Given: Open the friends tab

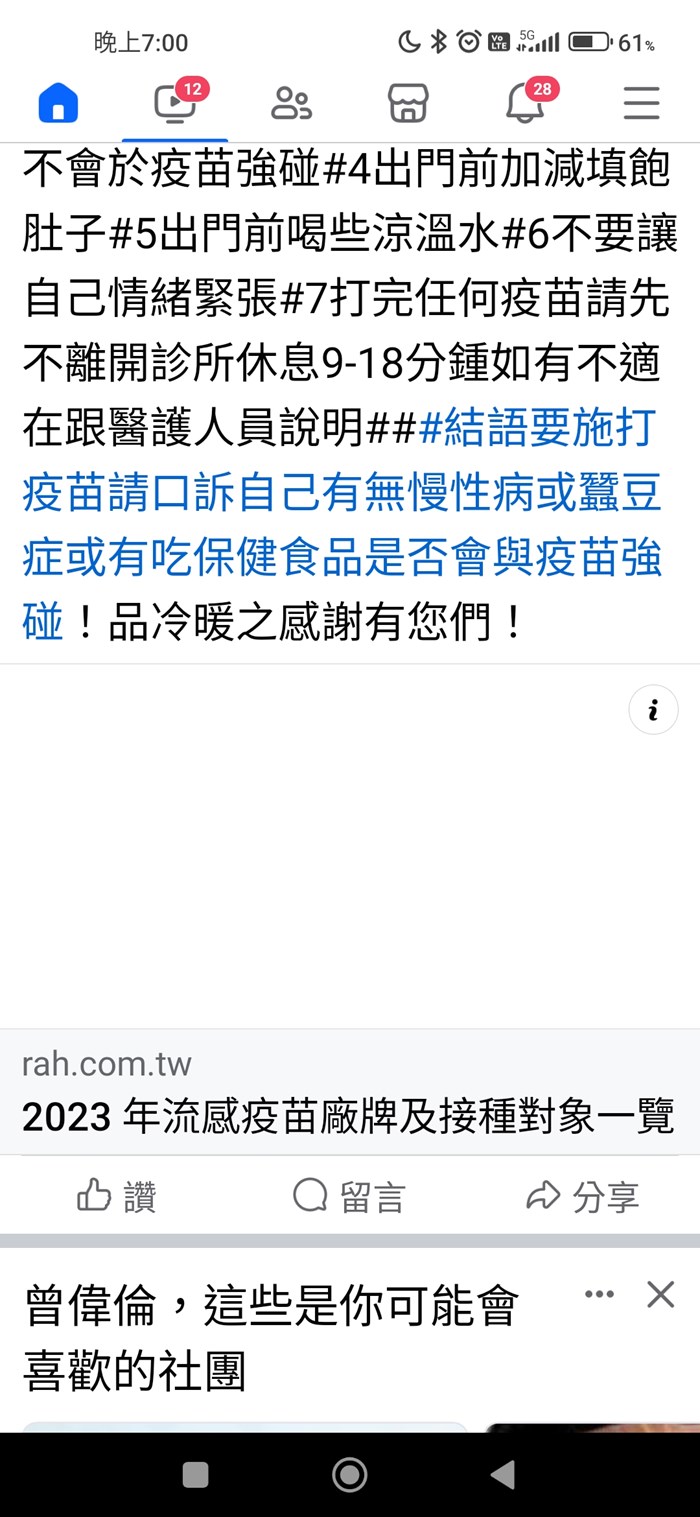Looking at the screenshot, I should (x=291, y=103).
